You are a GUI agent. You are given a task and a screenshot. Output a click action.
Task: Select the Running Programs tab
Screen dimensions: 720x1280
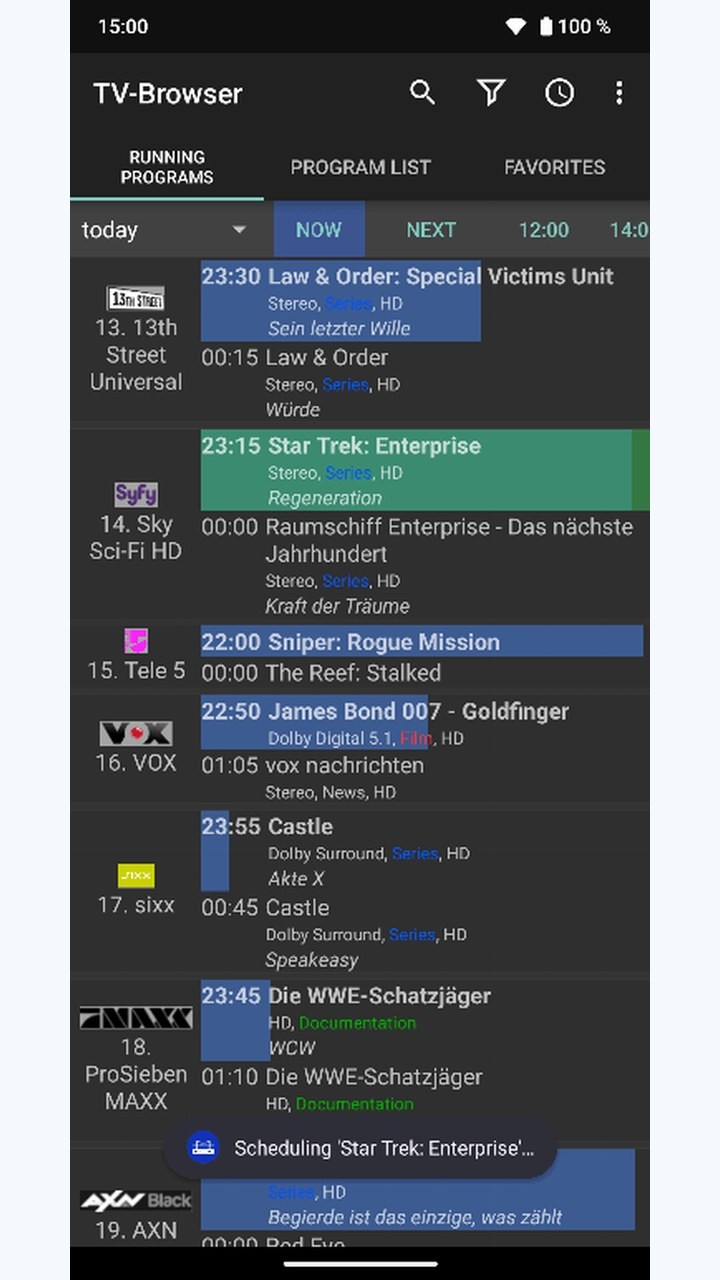click(167, 167)
